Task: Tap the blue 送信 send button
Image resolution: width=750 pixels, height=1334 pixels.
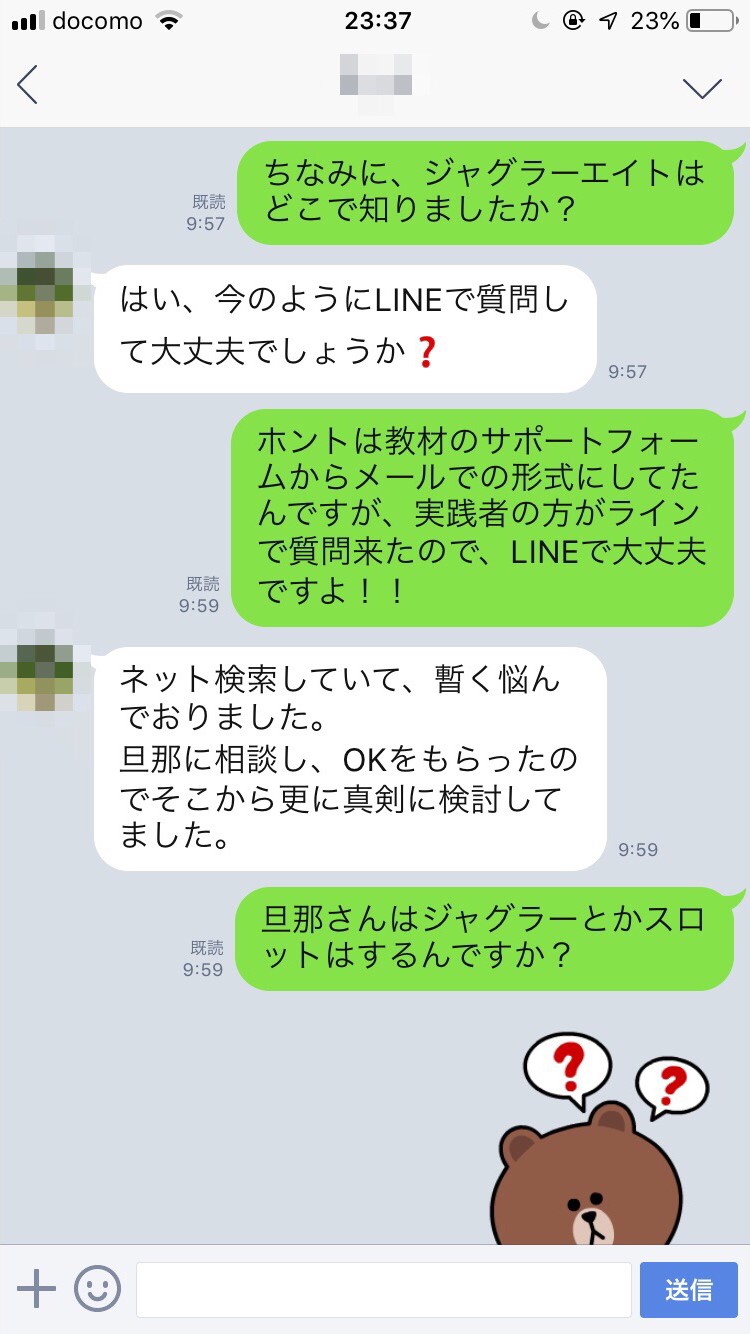Action: click(x=688, y=1289)
